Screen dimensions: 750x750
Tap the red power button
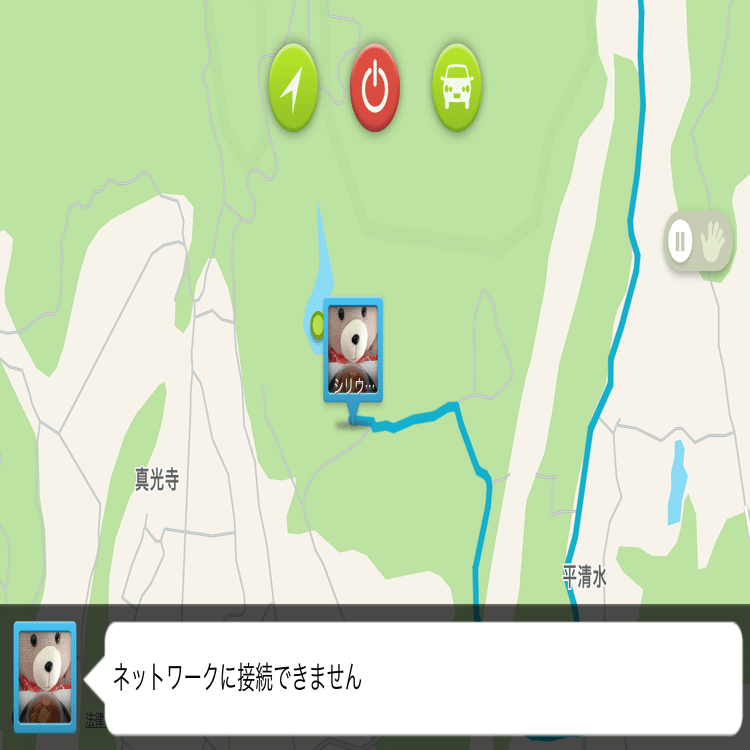coord(375,89)
